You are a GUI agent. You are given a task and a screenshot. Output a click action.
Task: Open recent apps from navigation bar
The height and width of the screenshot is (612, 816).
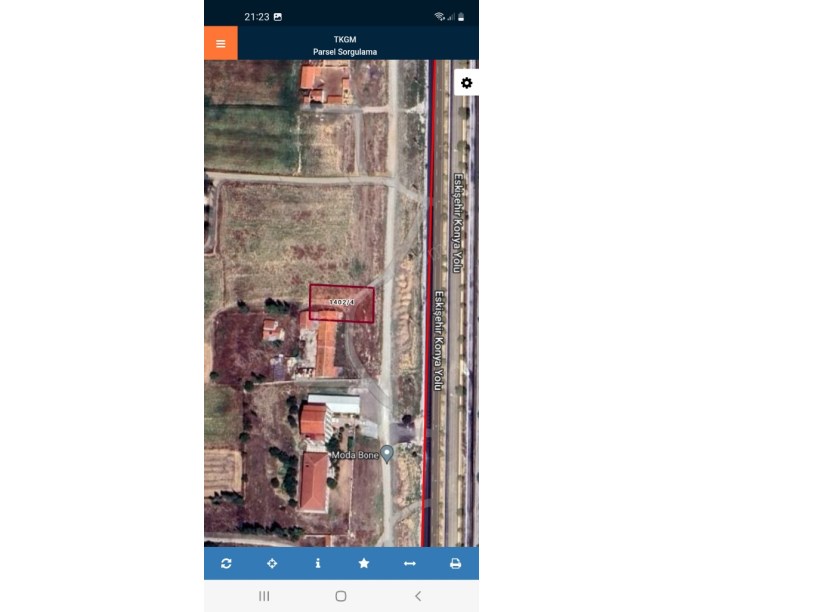click(x=264, y=596)
